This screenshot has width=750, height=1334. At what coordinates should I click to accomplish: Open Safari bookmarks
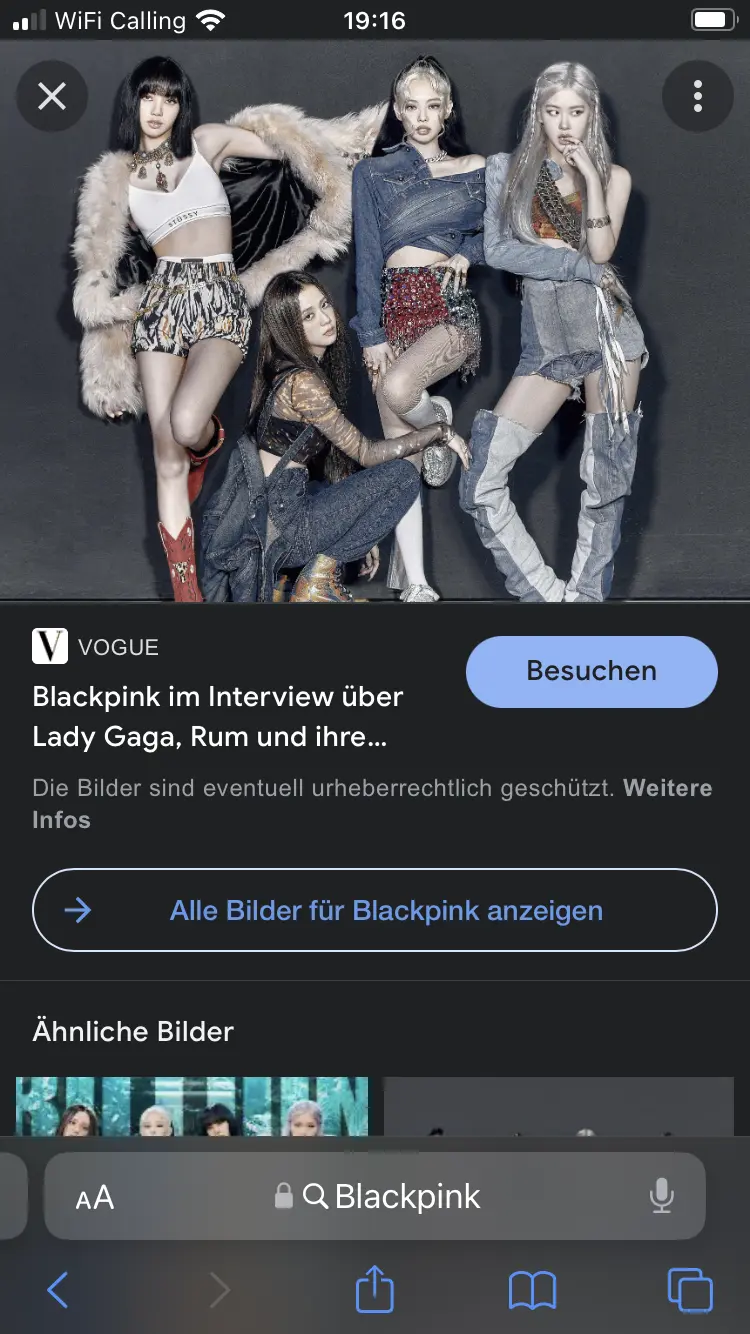pyautogui.click(x=532, y=1290)
